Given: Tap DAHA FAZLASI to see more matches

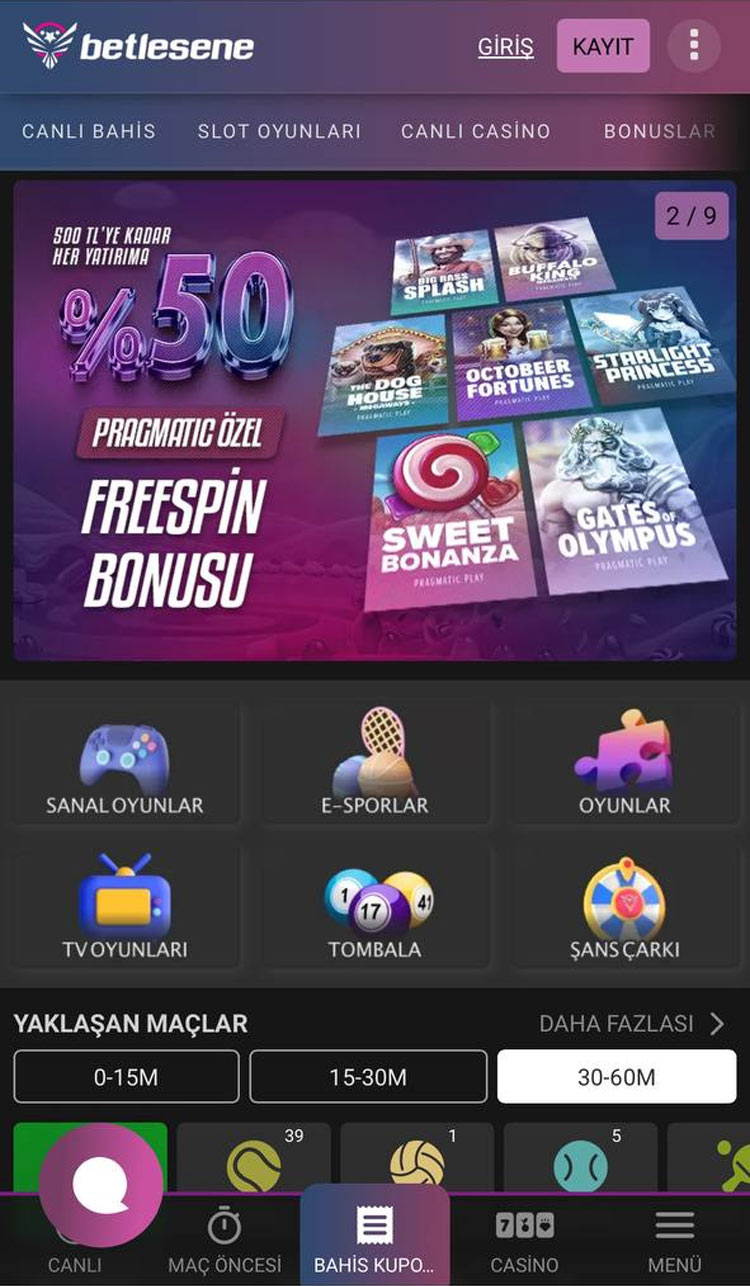Looking at the screenshot, I should (x=632, y=1023).
